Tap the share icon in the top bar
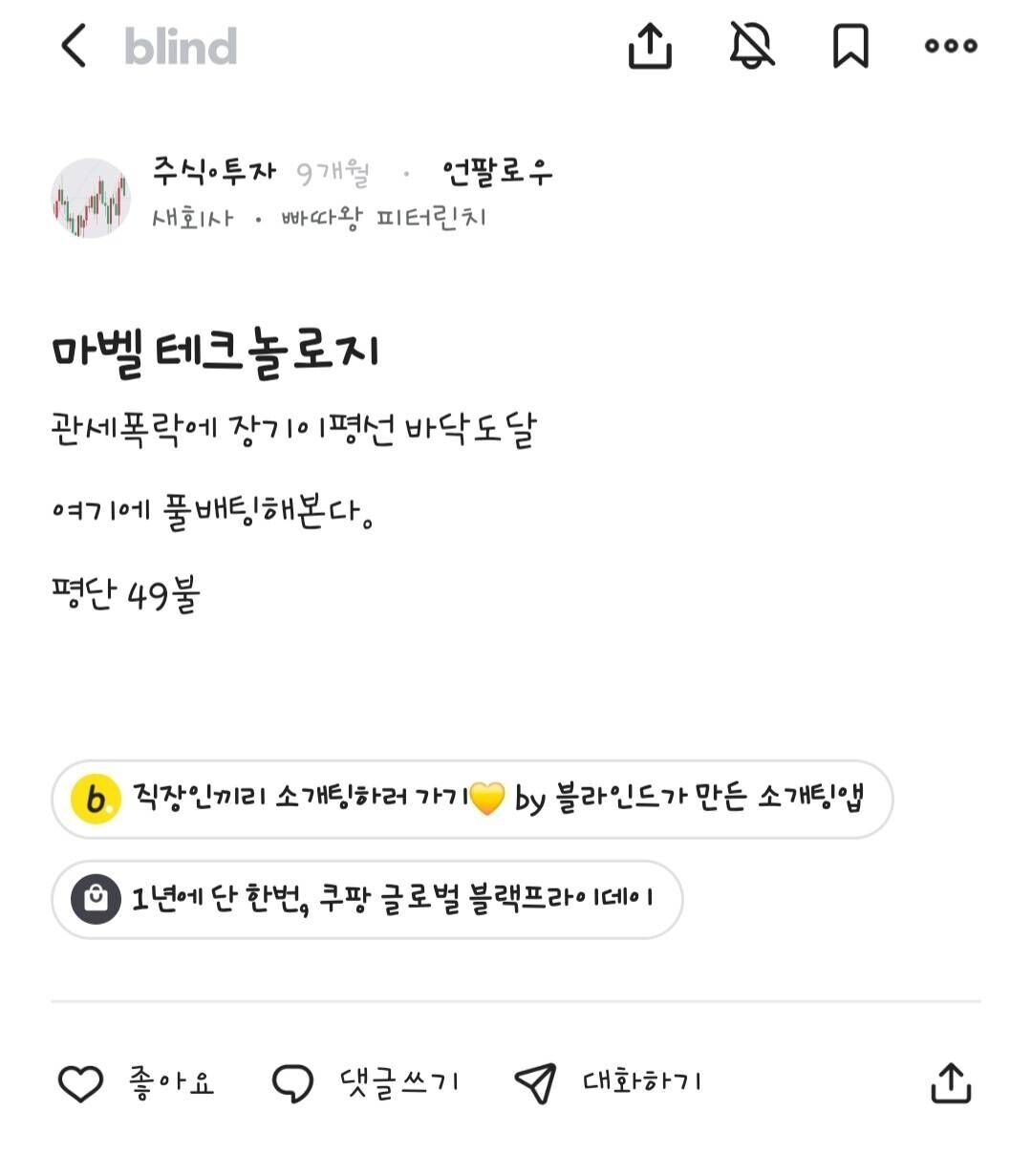 pos(651,45)
